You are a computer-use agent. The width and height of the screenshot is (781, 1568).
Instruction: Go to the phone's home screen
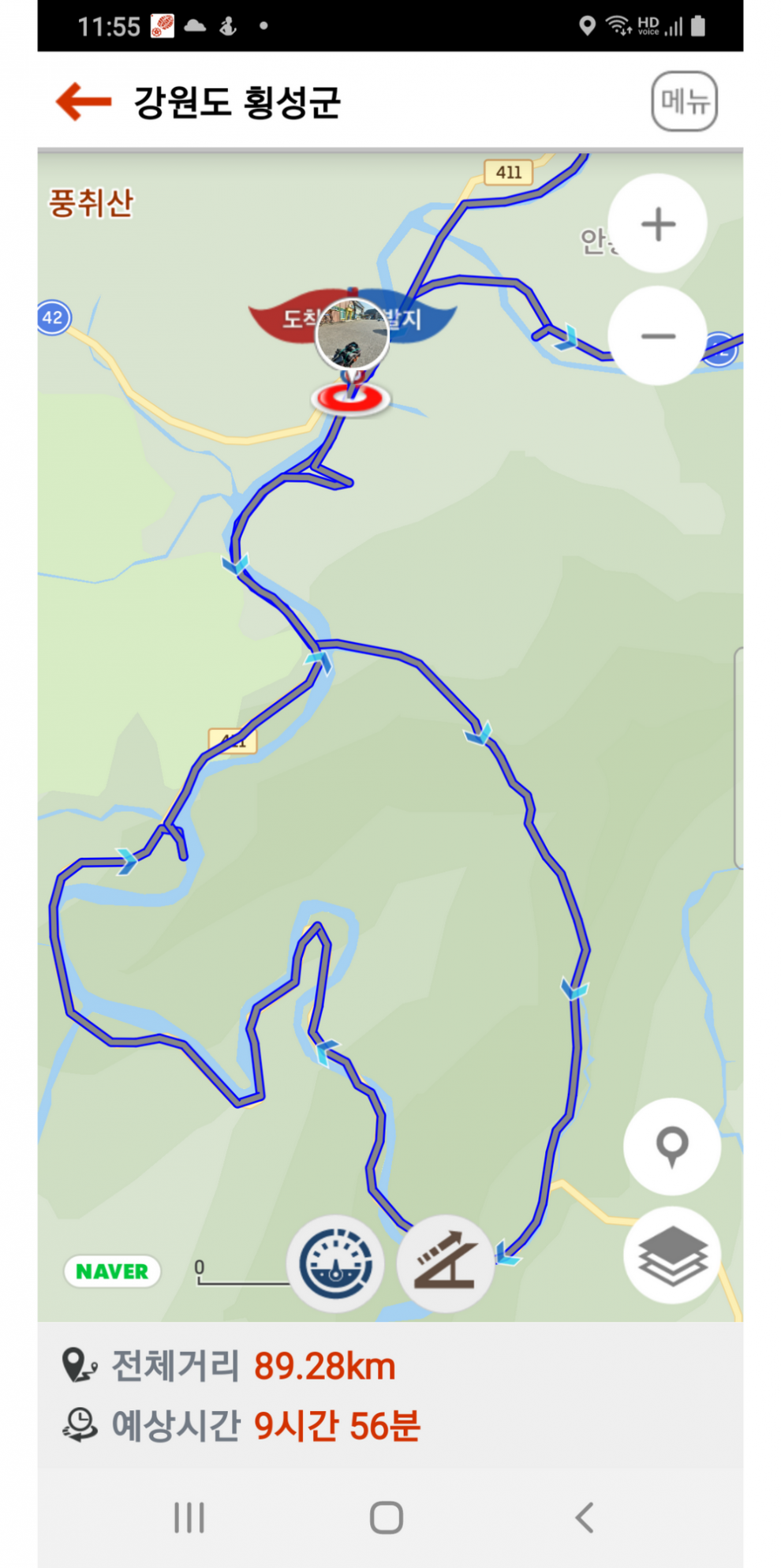(387, 1517)
